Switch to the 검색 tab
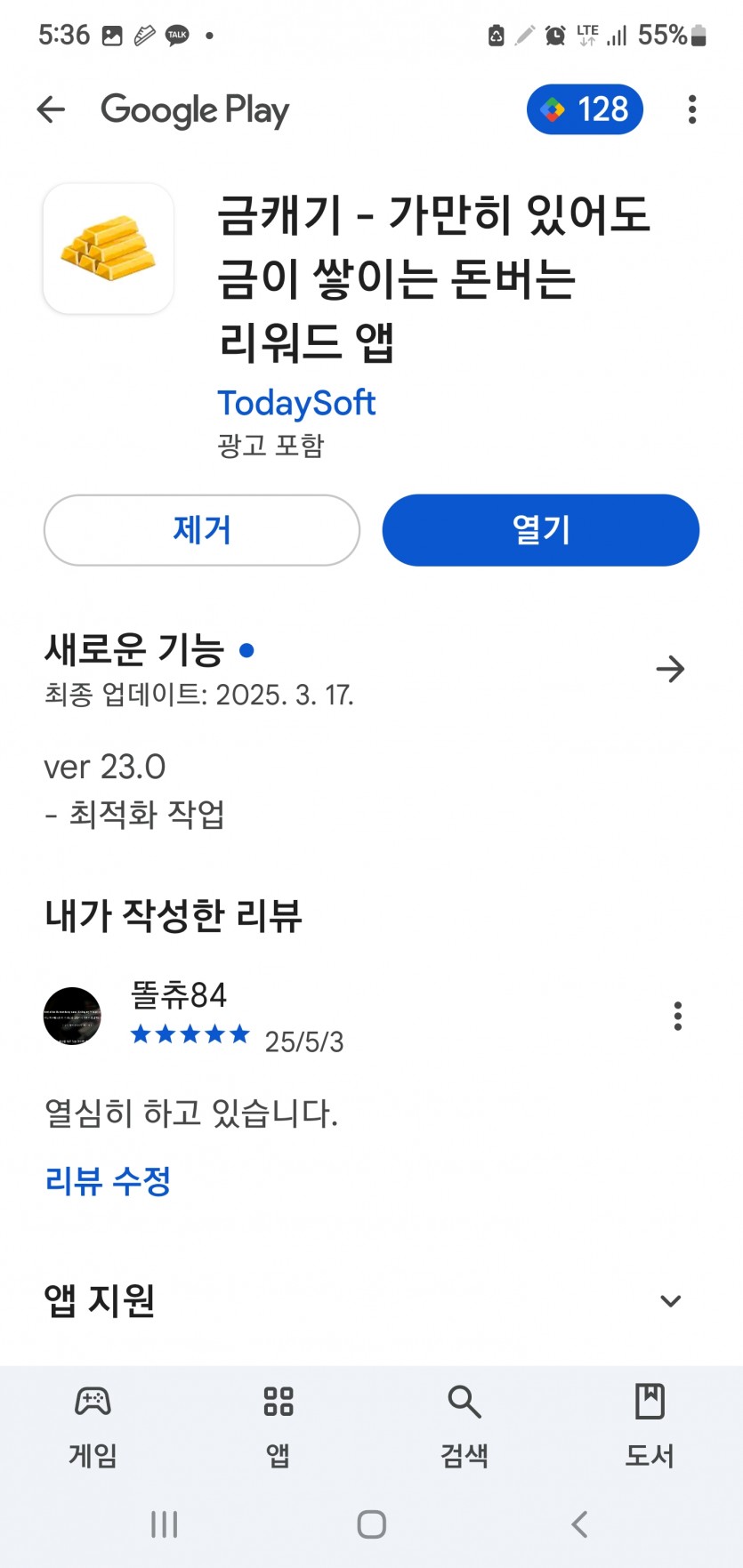743x1568 pixels. pyautogui.click(x=464, y=1426)
